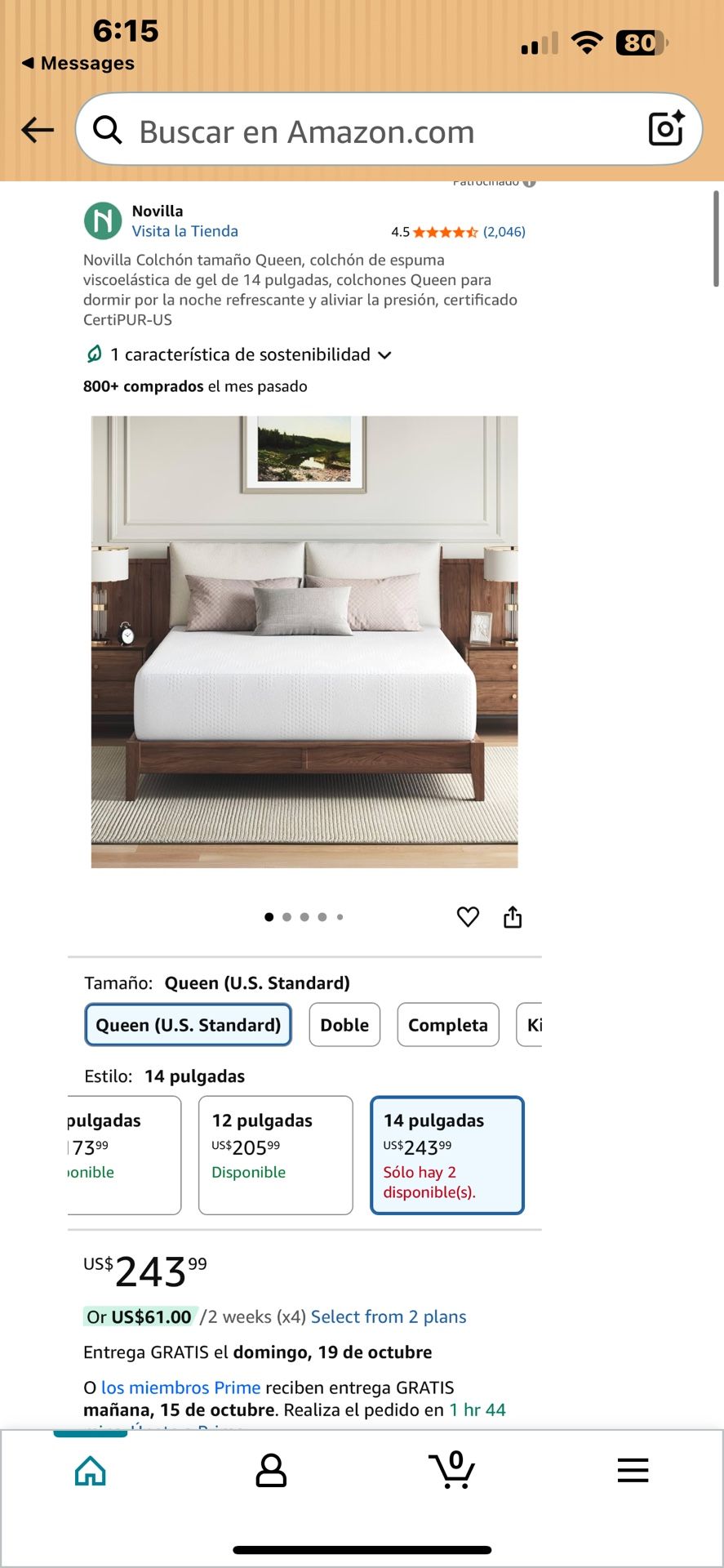Select the 14 pulgadas style
724x1568 pixels.
tap(447, 1155)
